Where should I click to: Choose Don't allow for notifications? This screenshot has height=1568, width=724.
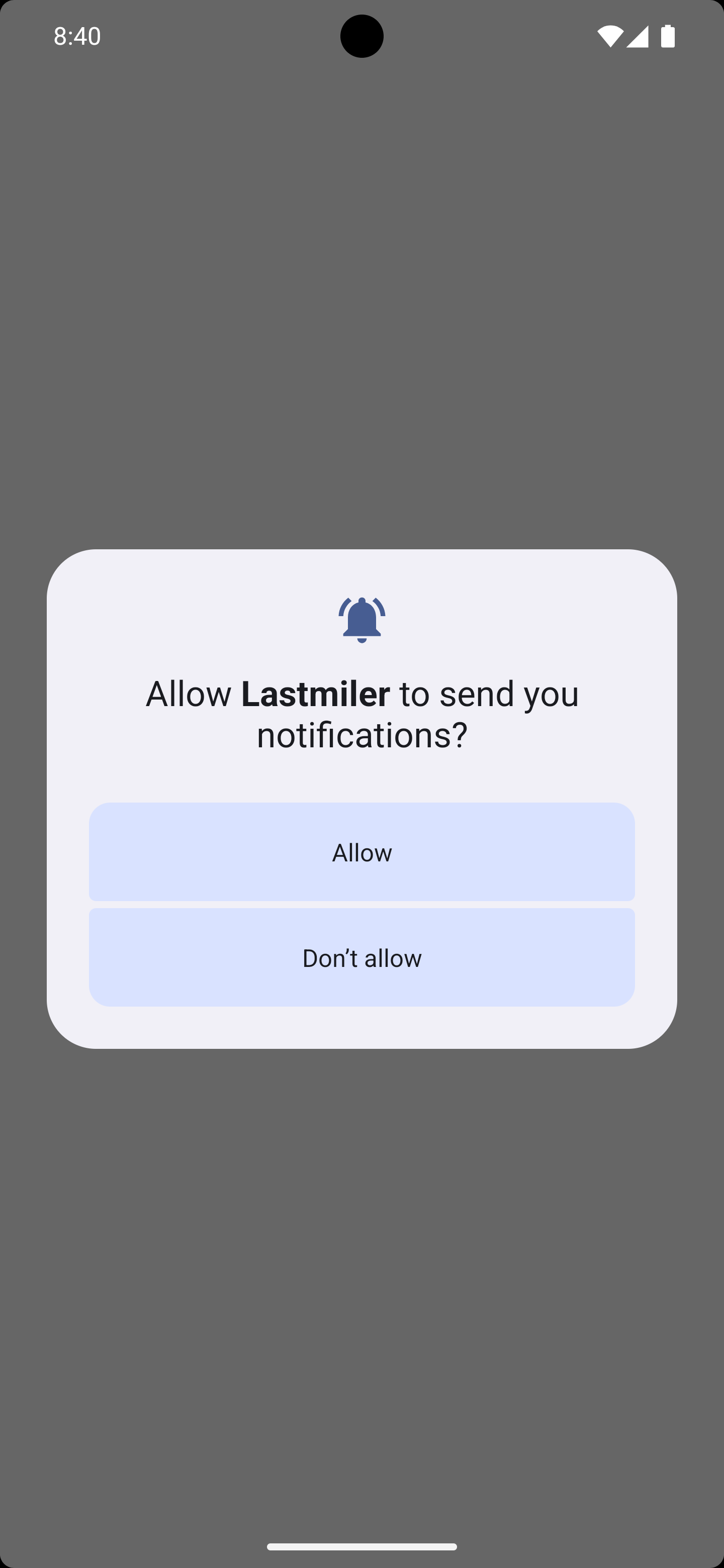[361, 957]
